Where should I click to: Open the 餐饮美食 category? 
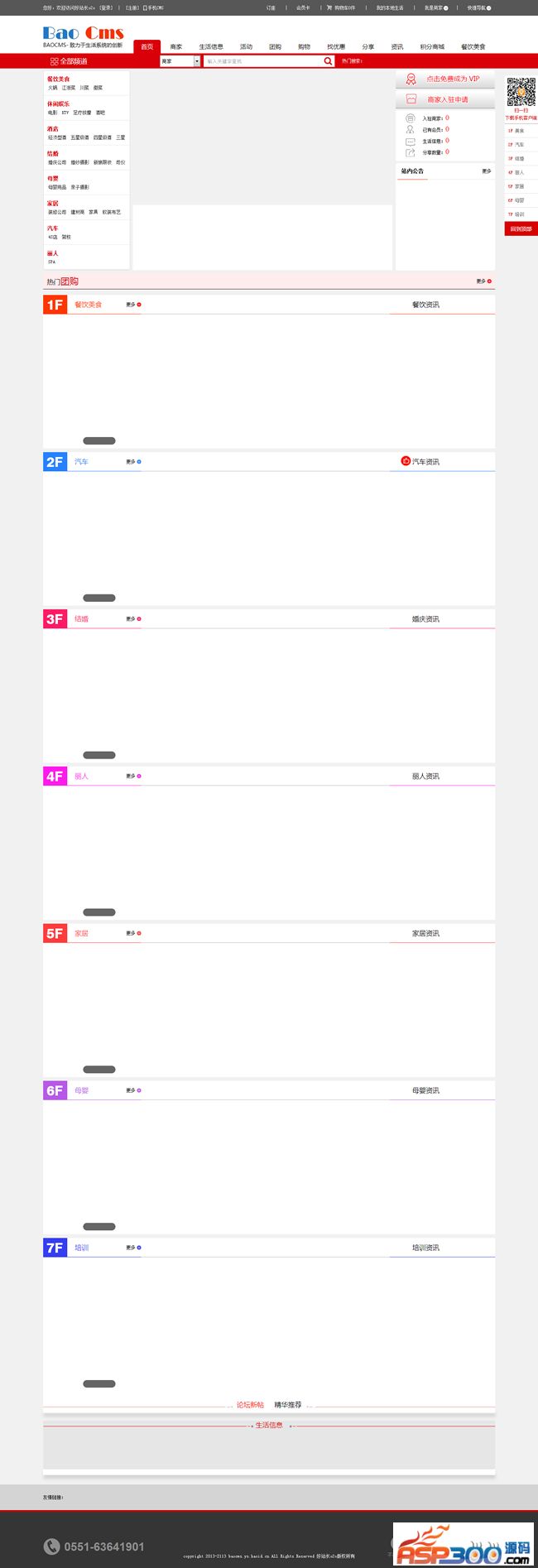[58, 79]
